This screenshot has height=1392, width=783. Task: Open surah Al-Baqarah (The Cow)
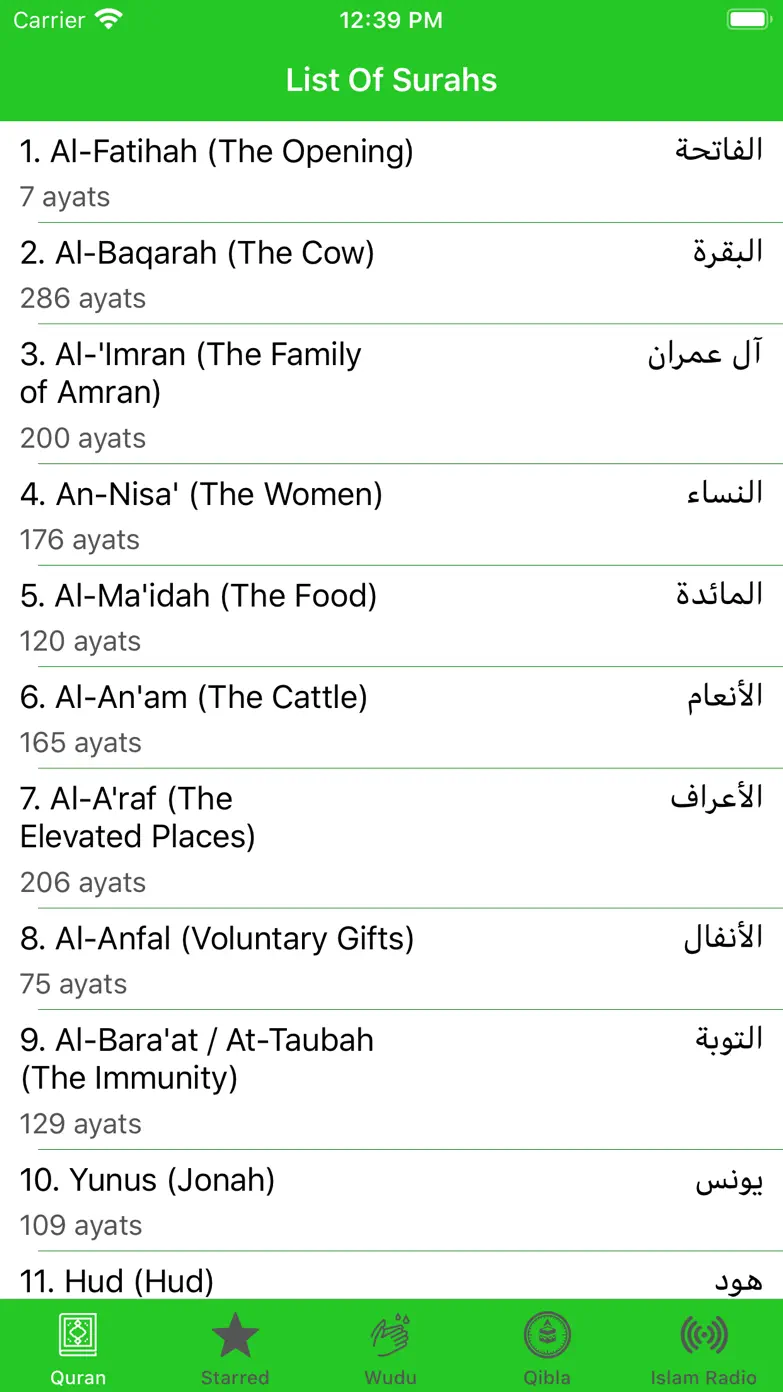click(x=391, y=273)
